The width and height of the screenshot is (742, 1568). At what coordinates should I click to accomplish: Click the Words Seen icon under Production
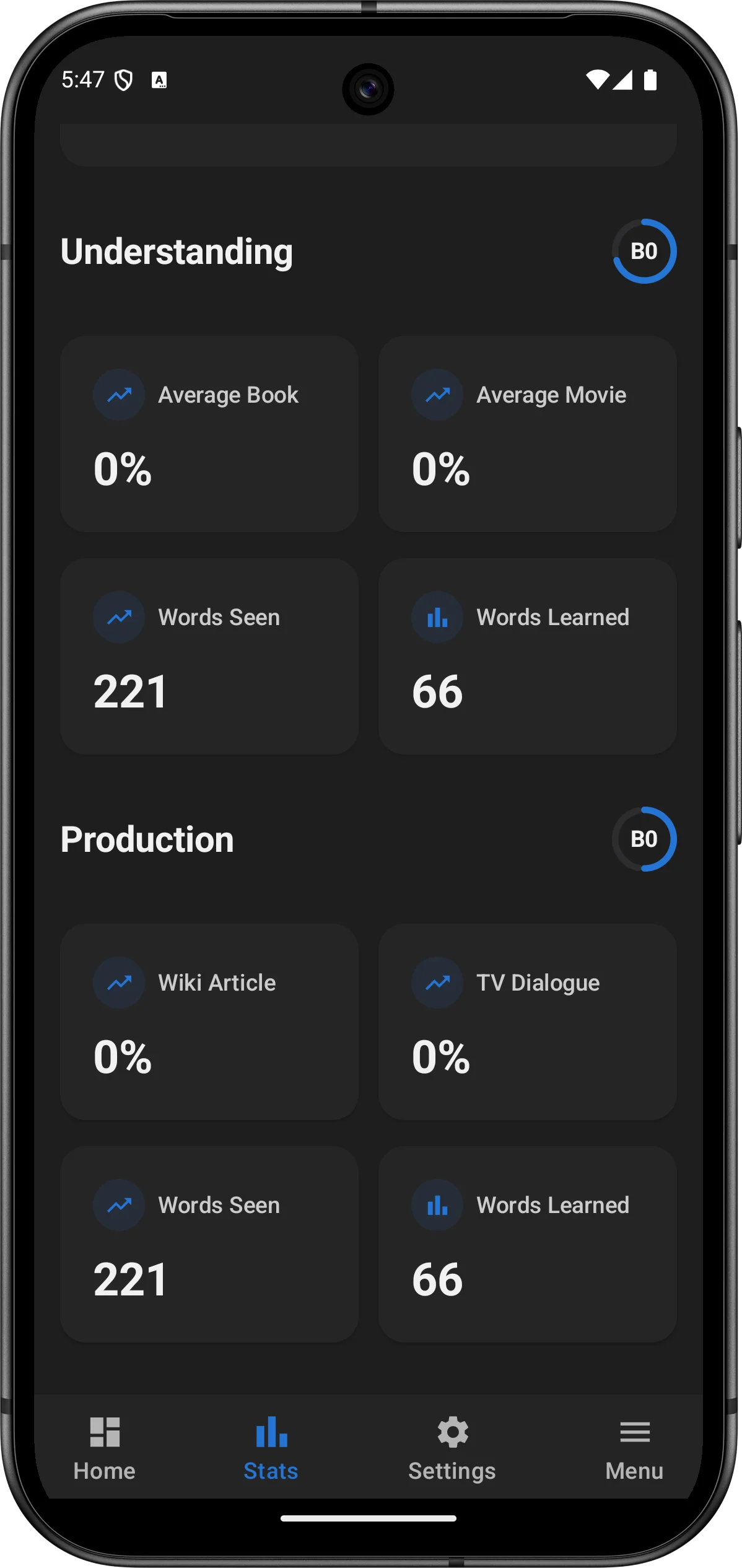[120, 1204]
